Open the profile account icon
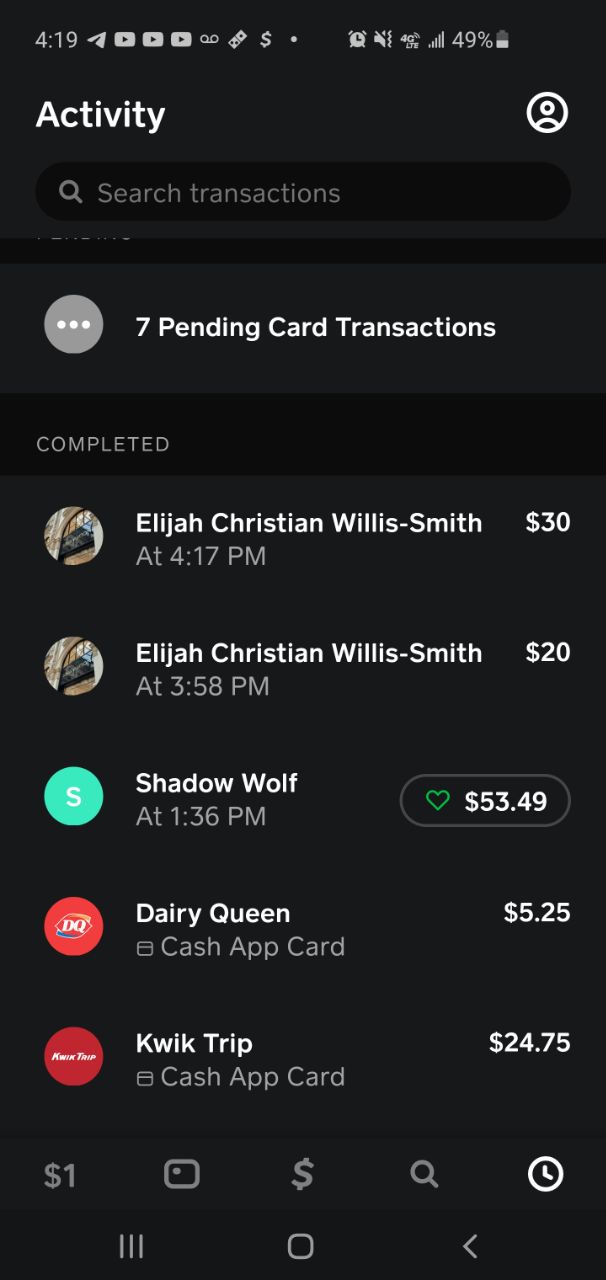Image resolution: width=606 pixels, height=1280 pixels. [547, 114]
